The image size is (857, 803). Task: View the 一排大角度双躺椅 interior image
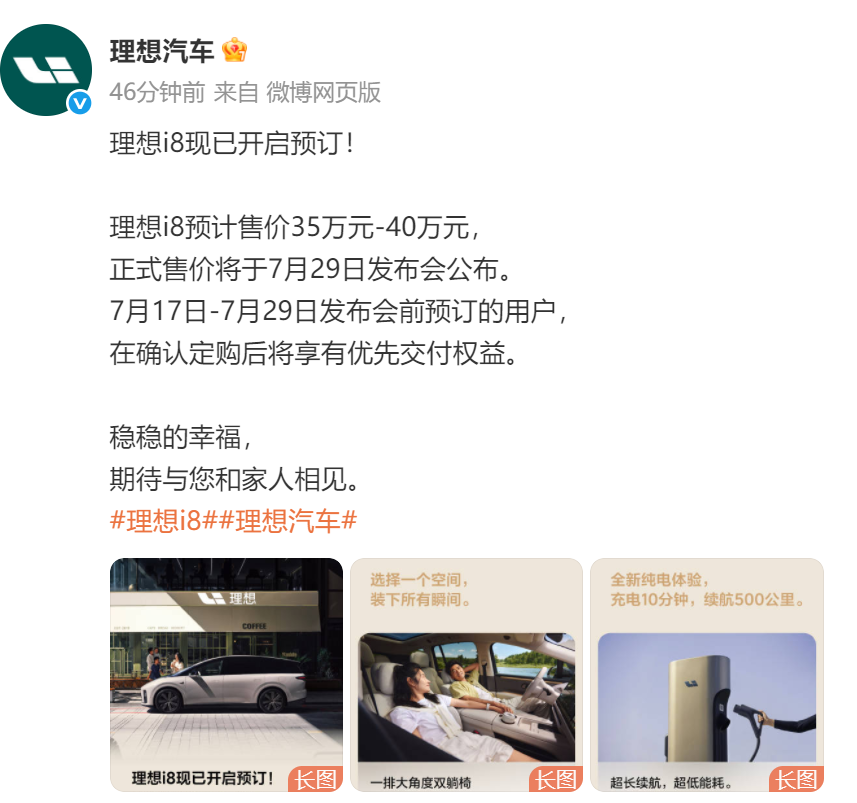click(466, 674)
